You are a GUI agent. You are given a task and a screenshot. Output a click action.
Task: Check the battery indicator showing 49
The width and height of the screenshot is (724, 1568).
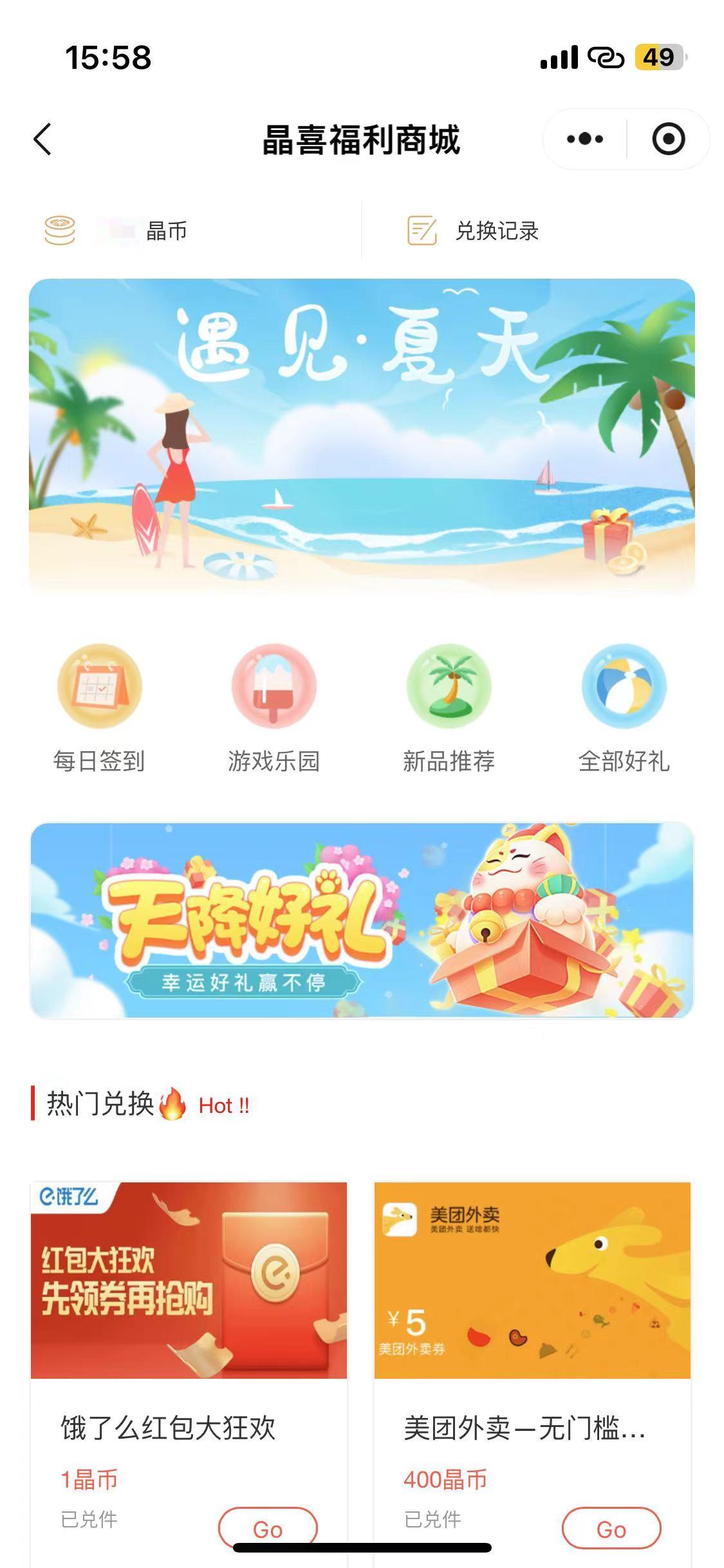pyautogui.click(x=656, y=58)
